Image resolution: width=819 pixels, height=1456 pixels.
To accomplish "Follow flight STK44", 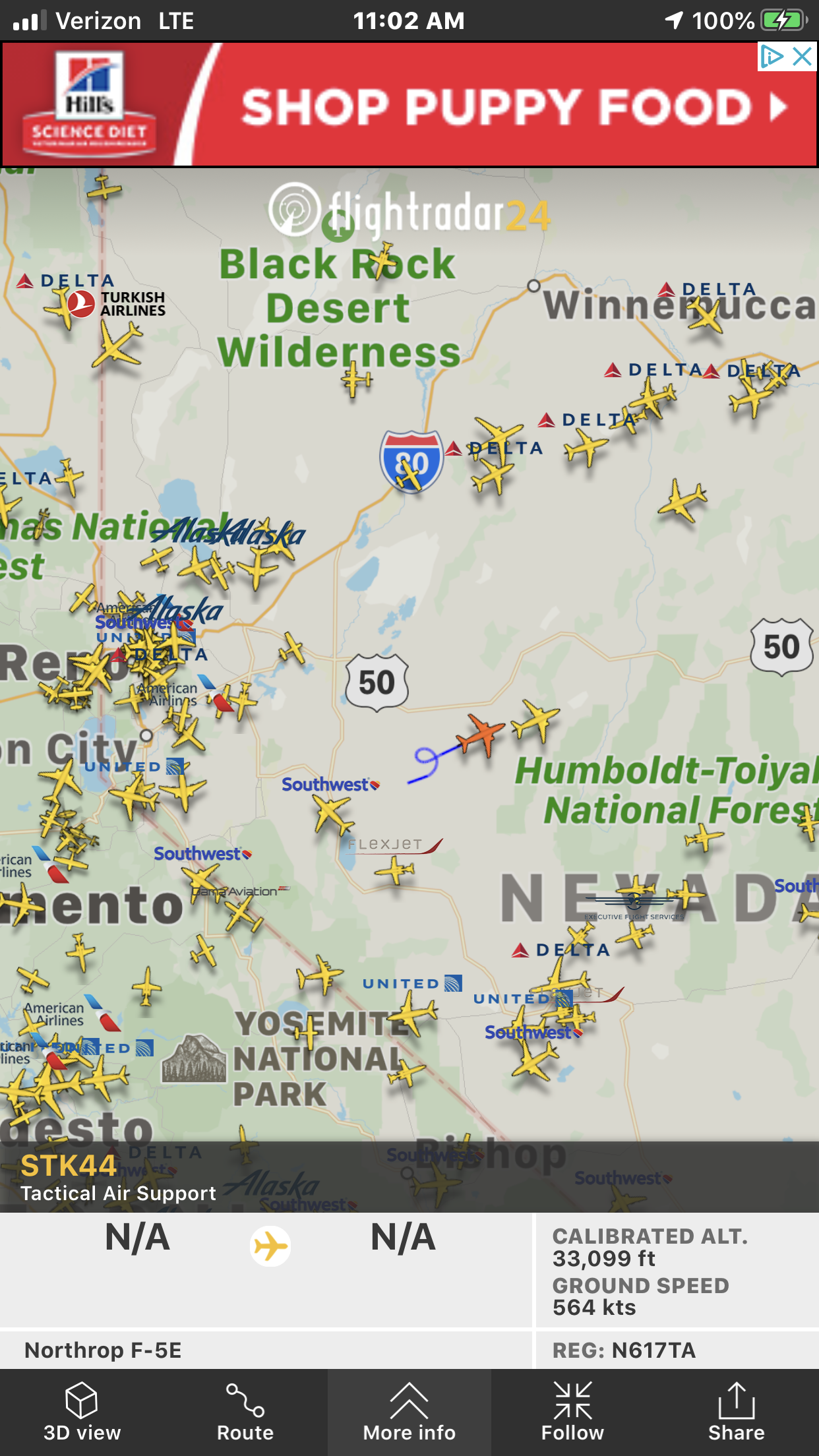I will click(x=572, y=1412).
